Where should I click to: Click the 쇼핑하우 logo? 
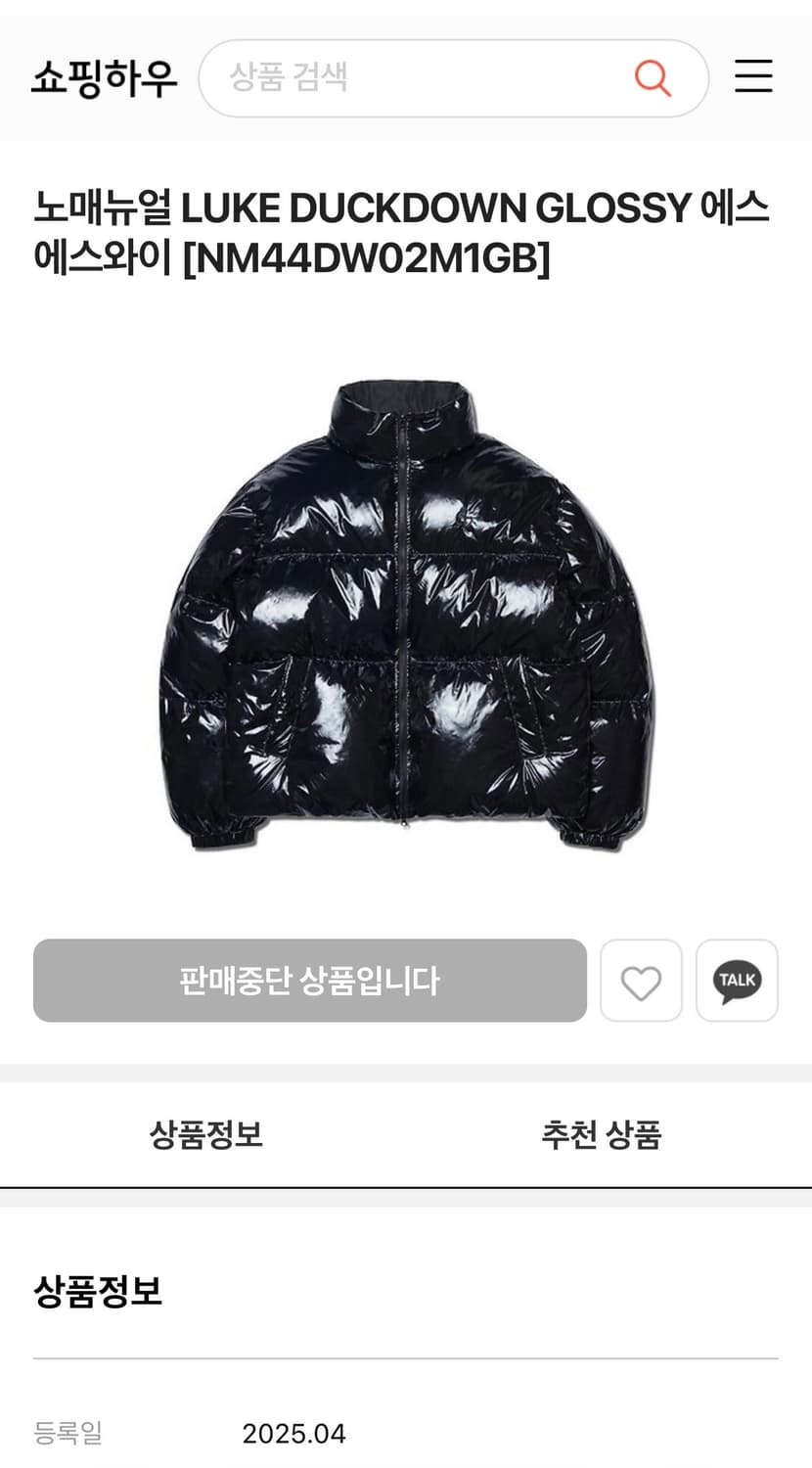(x=103, y=78)
